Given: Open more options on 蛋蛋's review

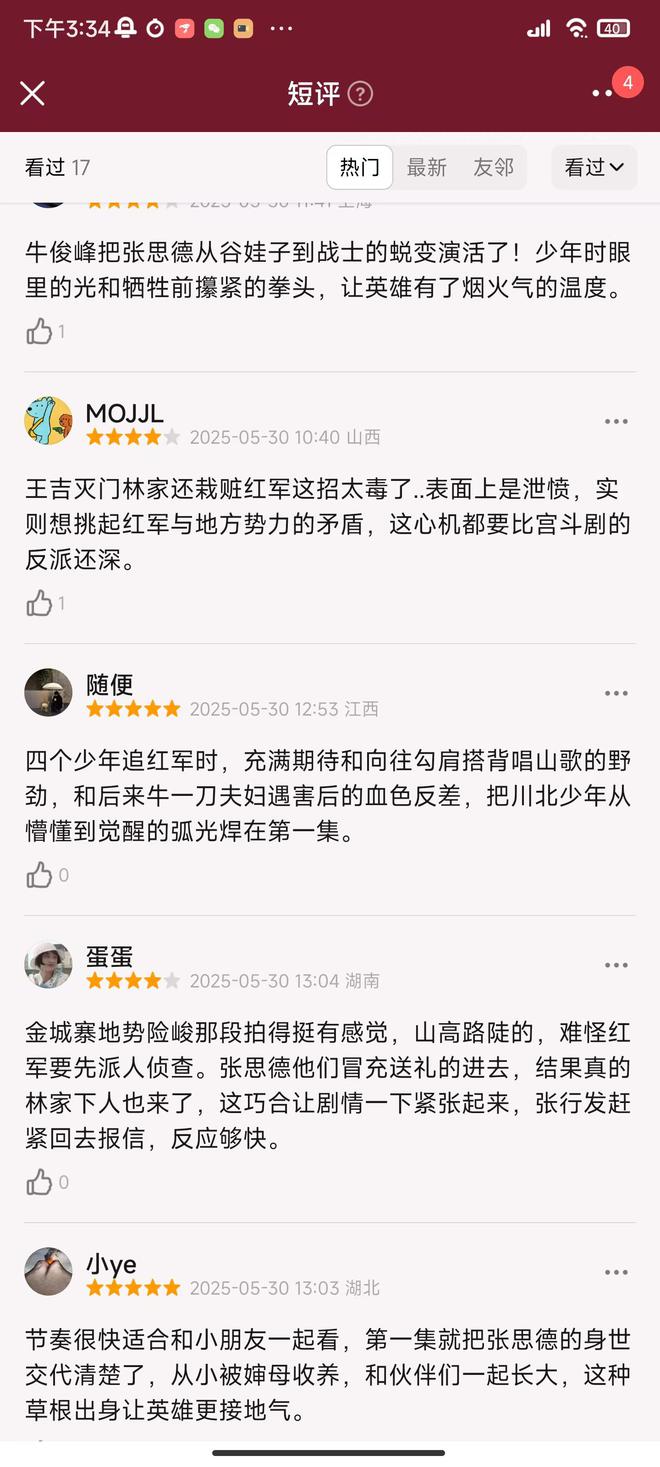Looking at the screenshot, I should 616,966.
